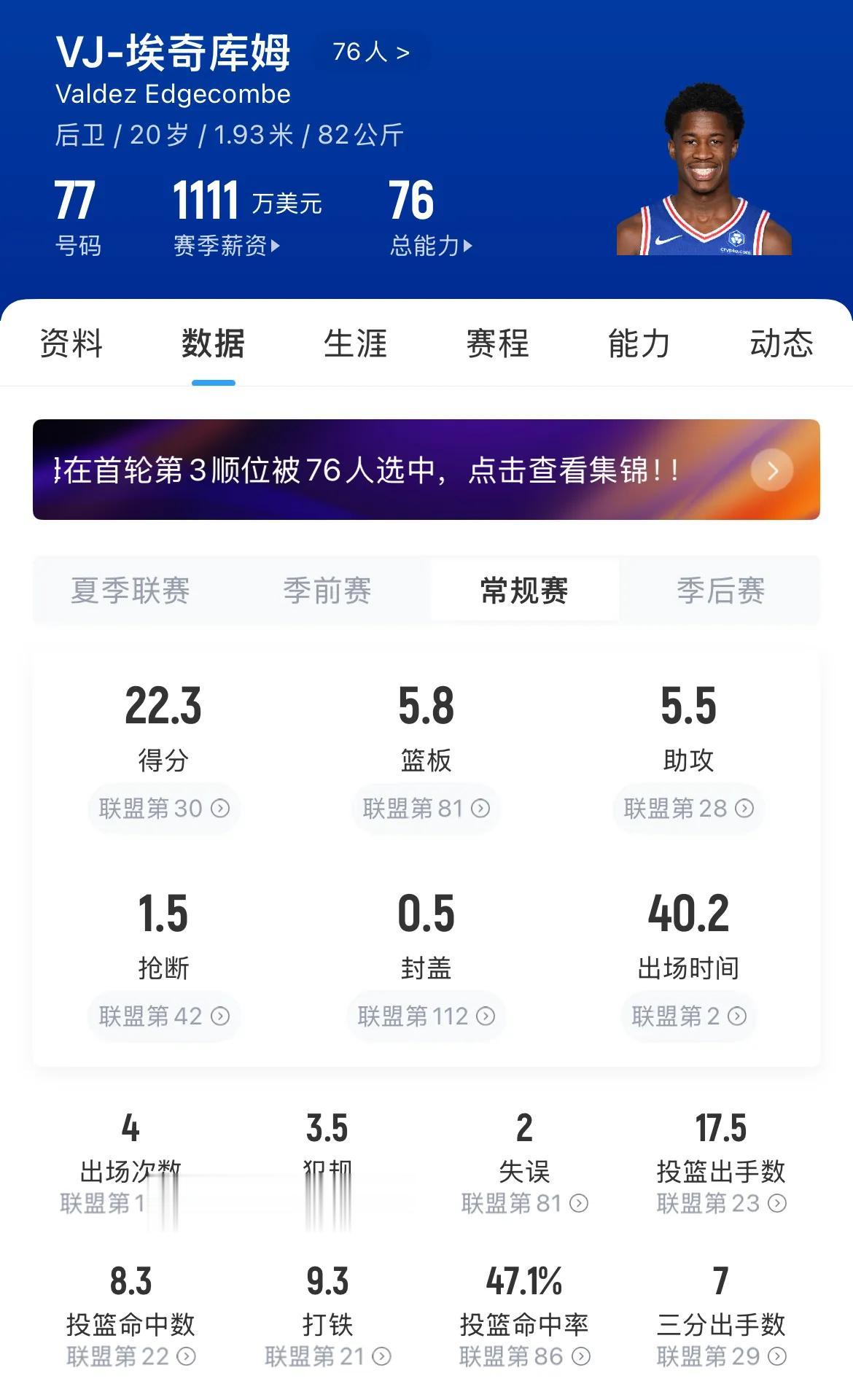Open 总能力 rating details
The width and height of the screenshot is (853, 1400).
tap(431, 246)
